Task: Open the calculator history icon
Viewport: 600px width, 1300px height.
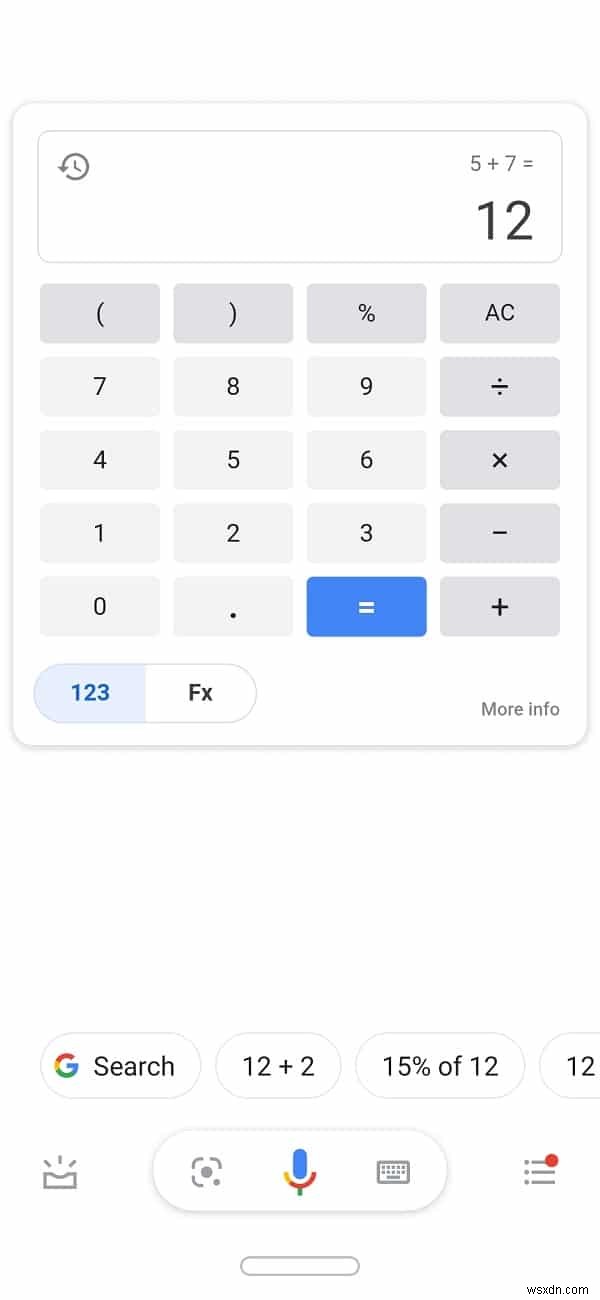Action: click(x=74, y=166)
